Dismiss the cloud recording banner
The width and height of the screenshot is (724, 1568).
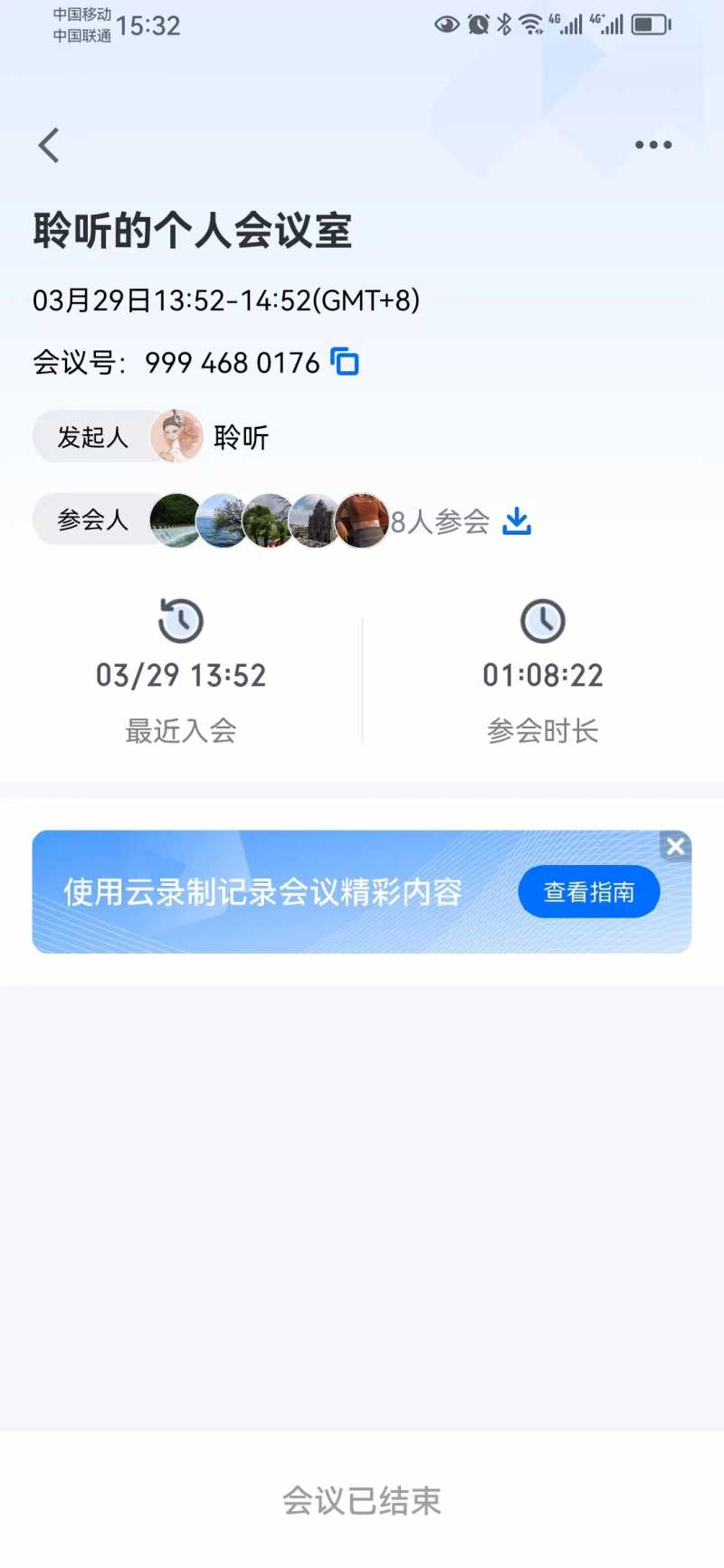(x=675, y=847)
